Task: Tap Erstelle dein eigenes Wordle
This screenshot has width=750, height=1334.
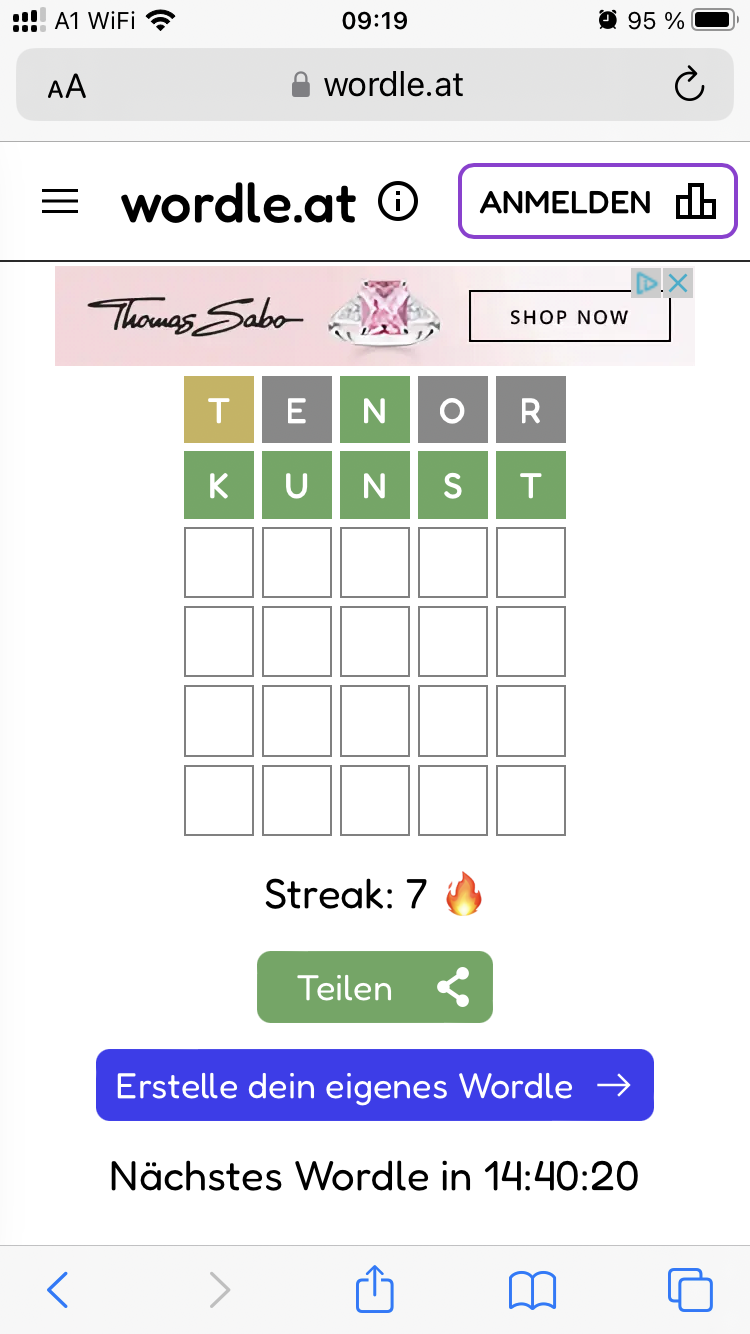Action: coord(375,1085)
